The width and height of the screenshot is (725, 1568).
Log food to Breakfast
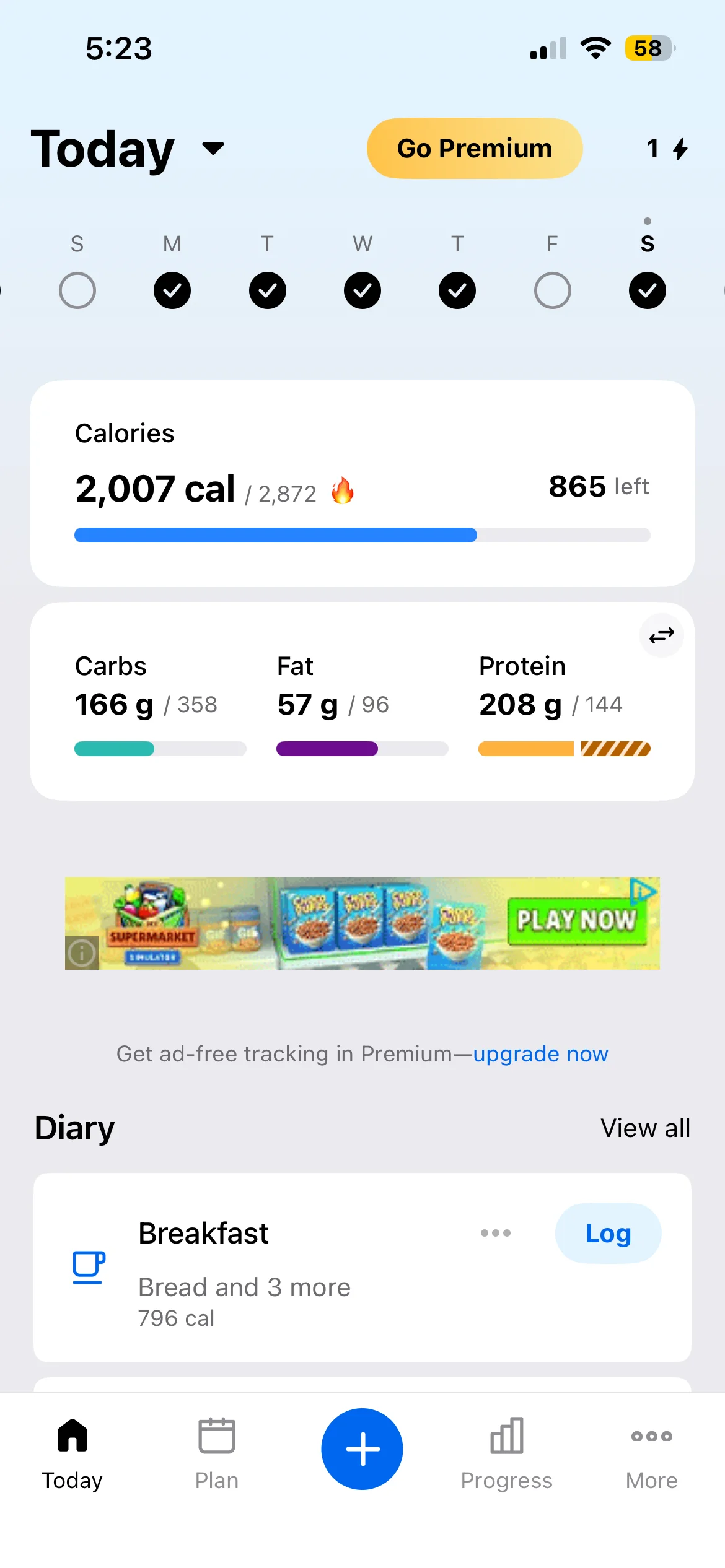[608, 1233]
